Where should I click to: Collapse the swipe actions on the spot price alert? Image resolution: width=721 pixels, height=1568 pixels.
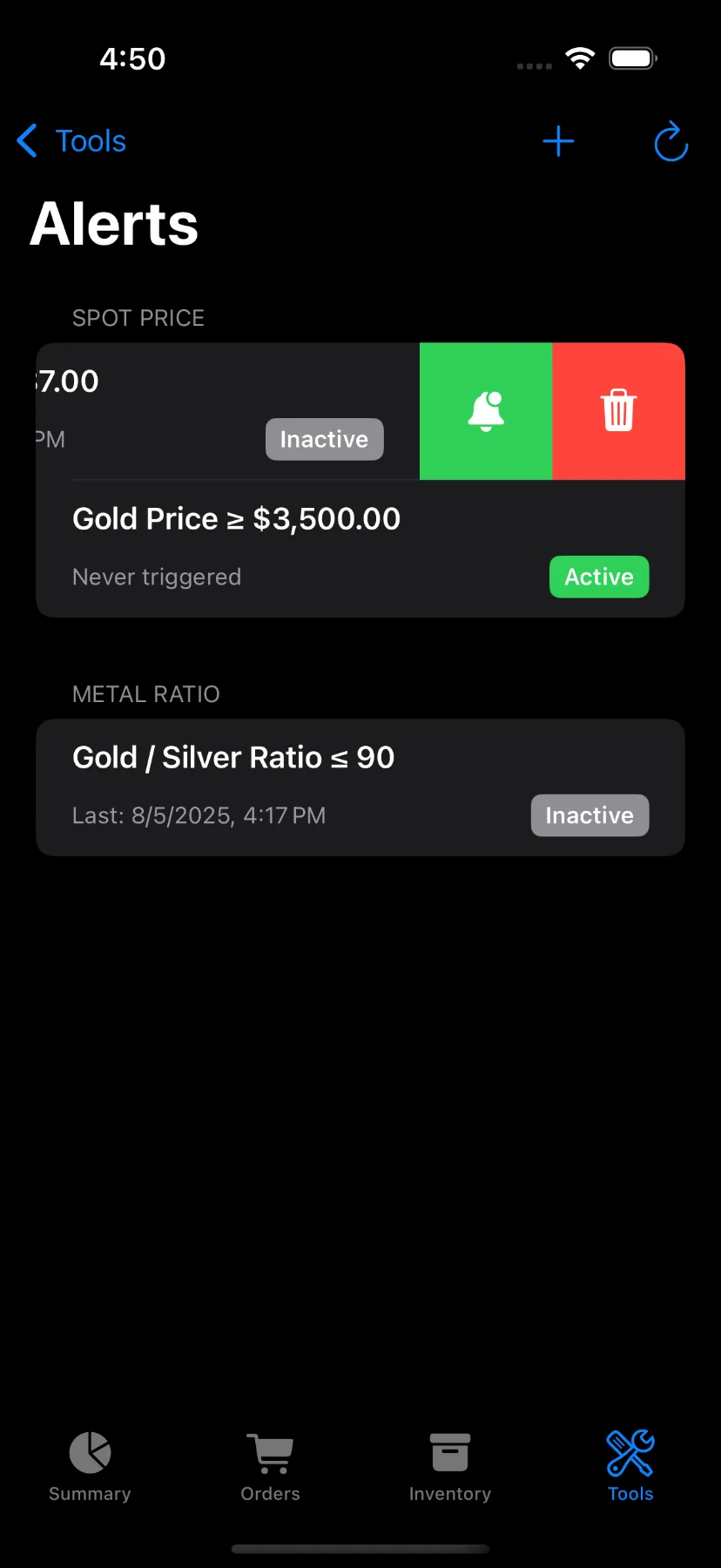point(218,410)
